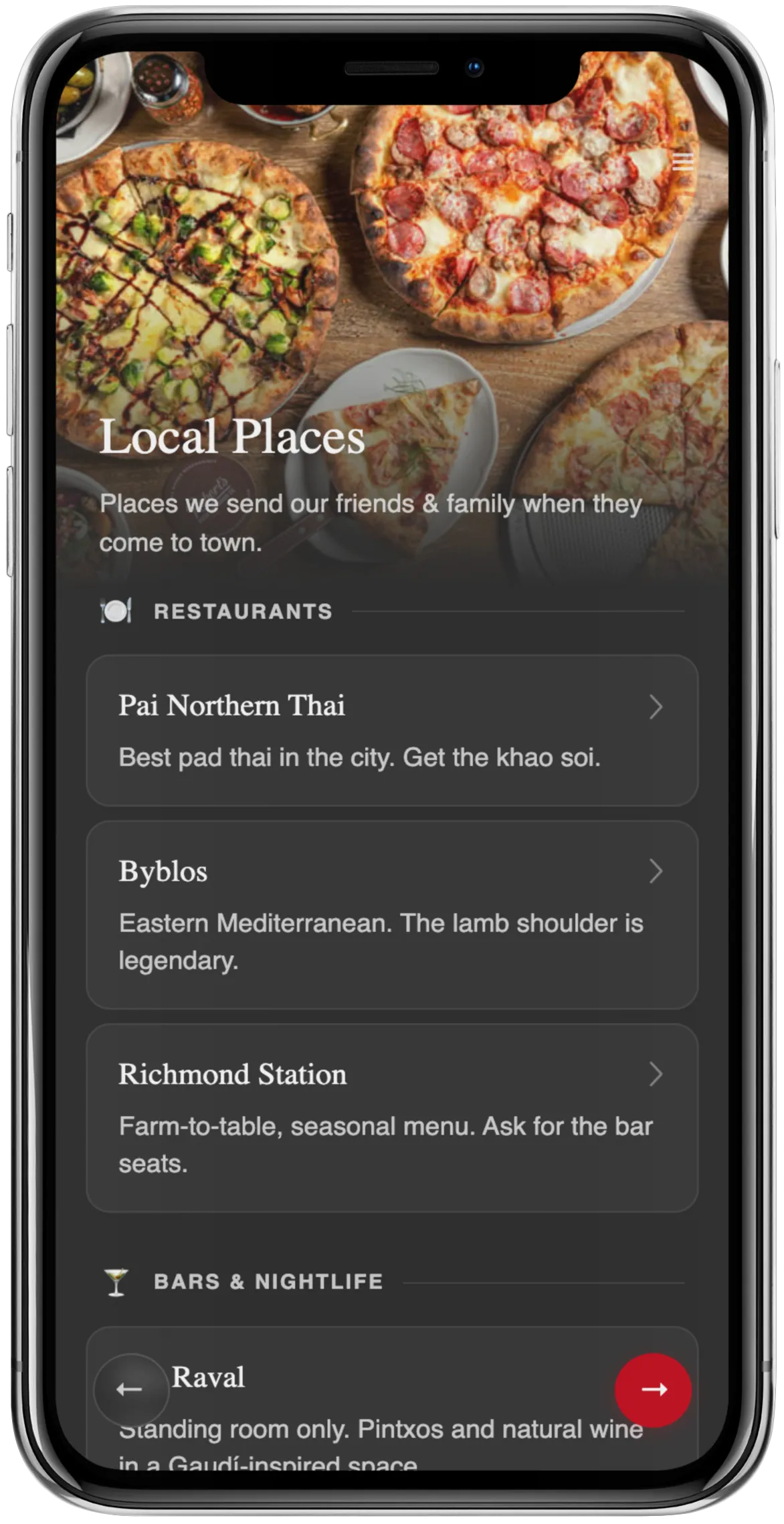This screenshot has height=1524, width=784.
Task: Click the martini glass Bars & Nightlife icon
Action: 117,1280
